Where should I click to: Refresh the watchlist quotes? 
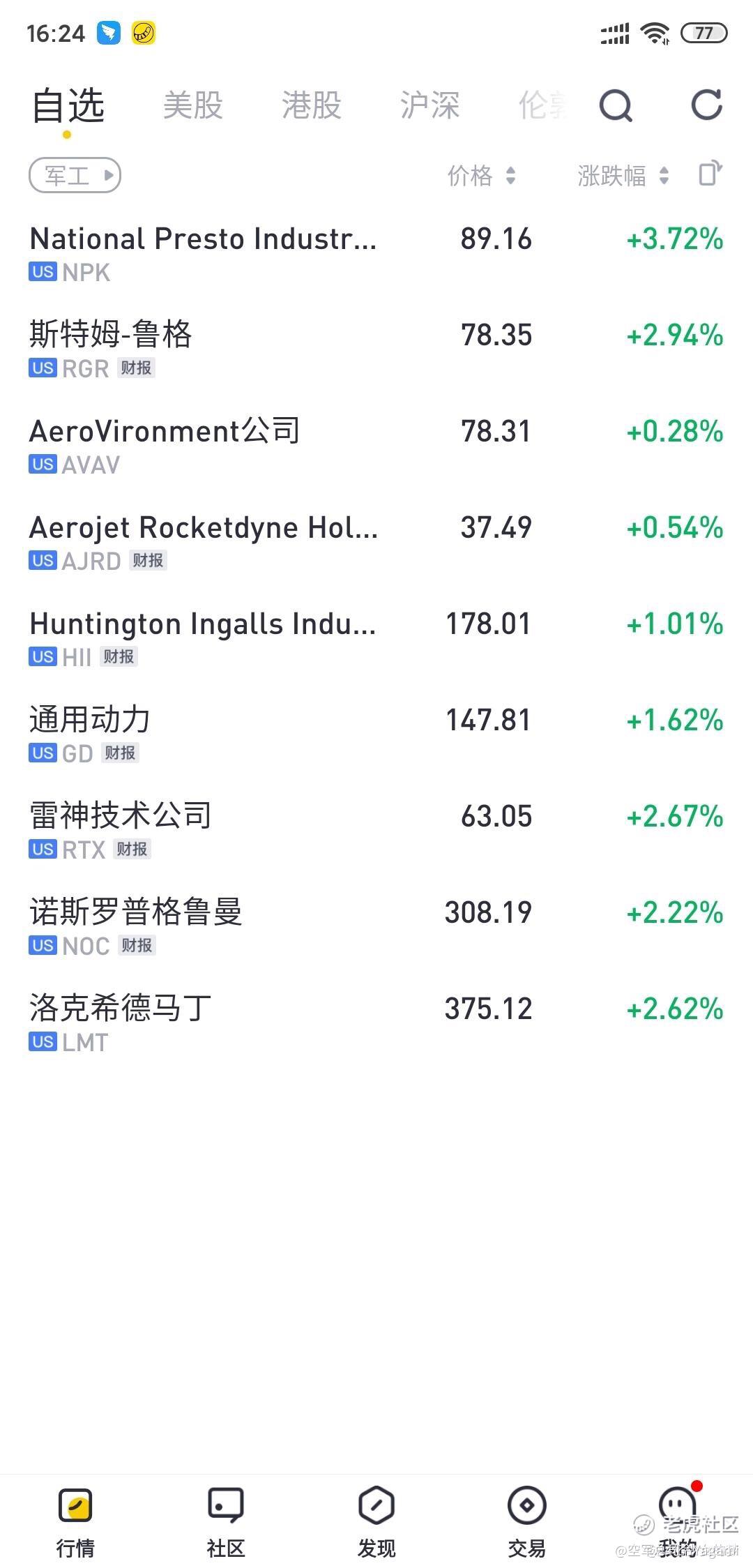click(x=706, y=105)
